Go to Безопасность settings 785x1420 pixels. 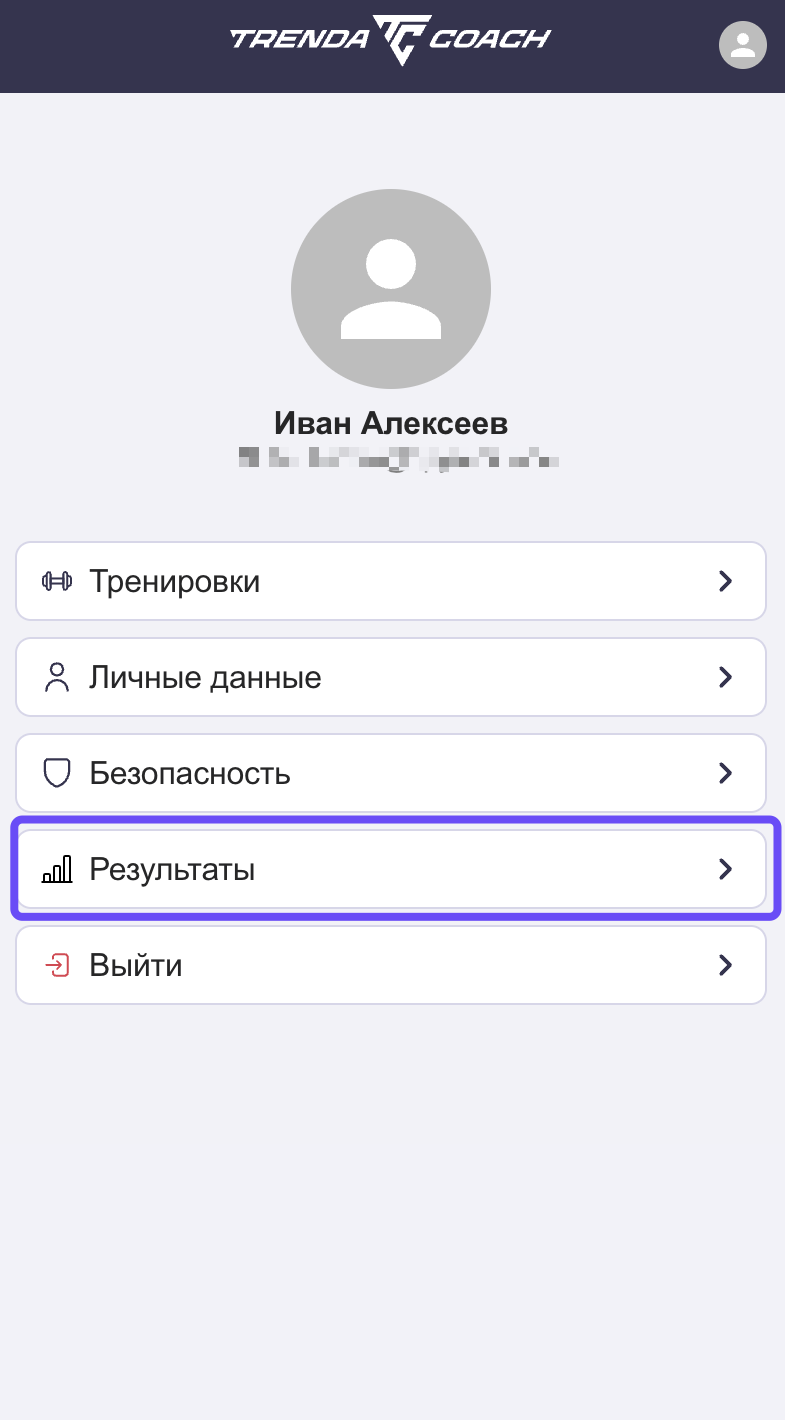(x=390, y=773)
